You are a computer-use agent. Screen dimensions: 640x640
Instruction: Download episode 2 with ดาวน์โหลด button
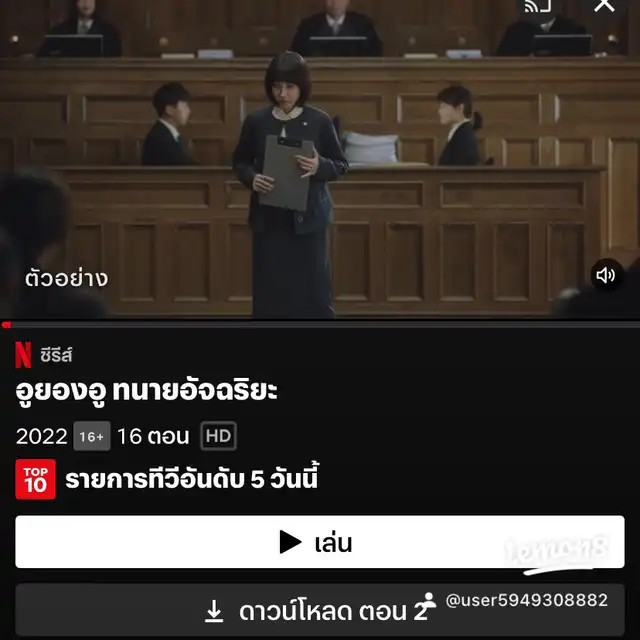click(x=320, y=611)
